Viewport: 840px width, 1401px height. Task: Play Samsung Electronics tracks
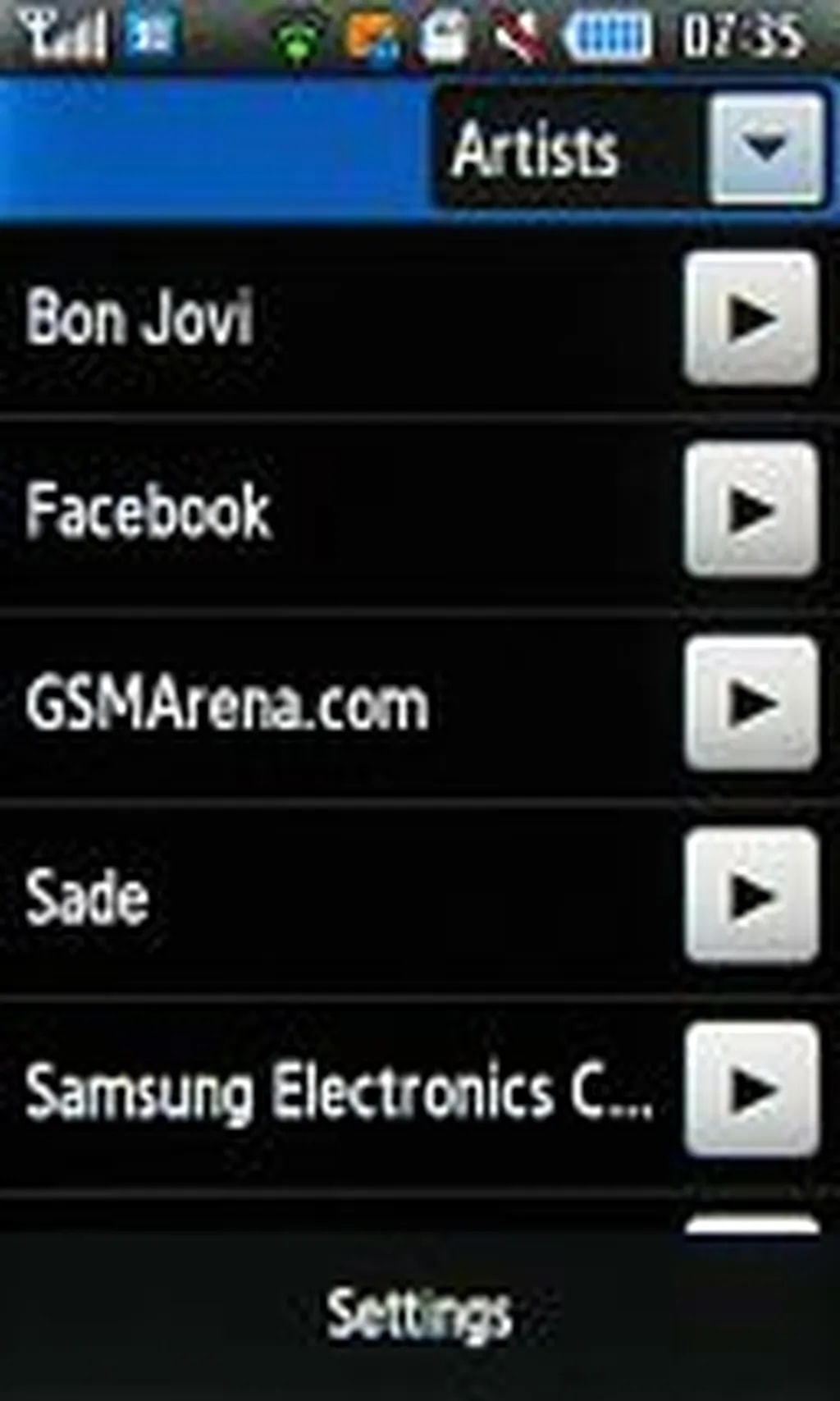[x=751, y=1090]
